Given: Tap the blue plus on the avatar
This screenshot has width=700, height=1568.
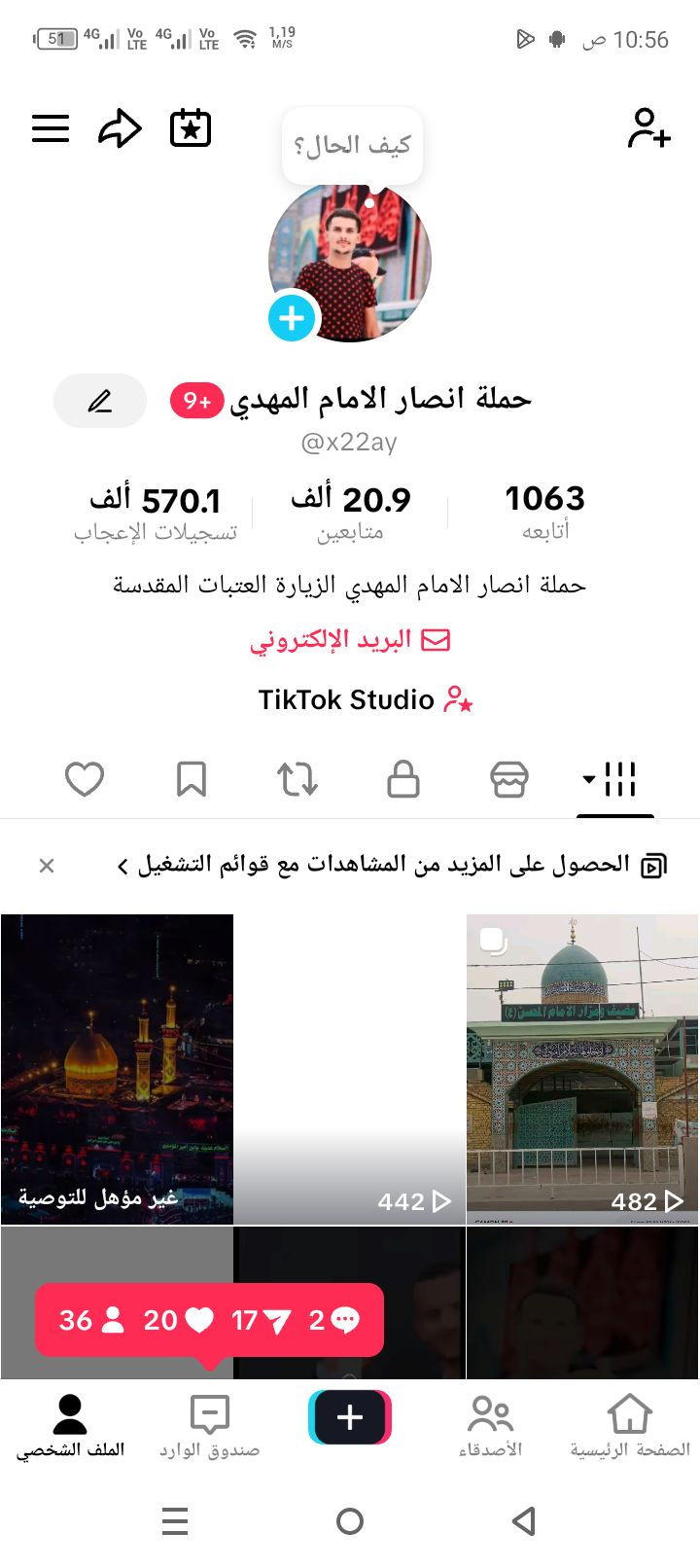Looking at the screenshot, I should pos(292,317).
